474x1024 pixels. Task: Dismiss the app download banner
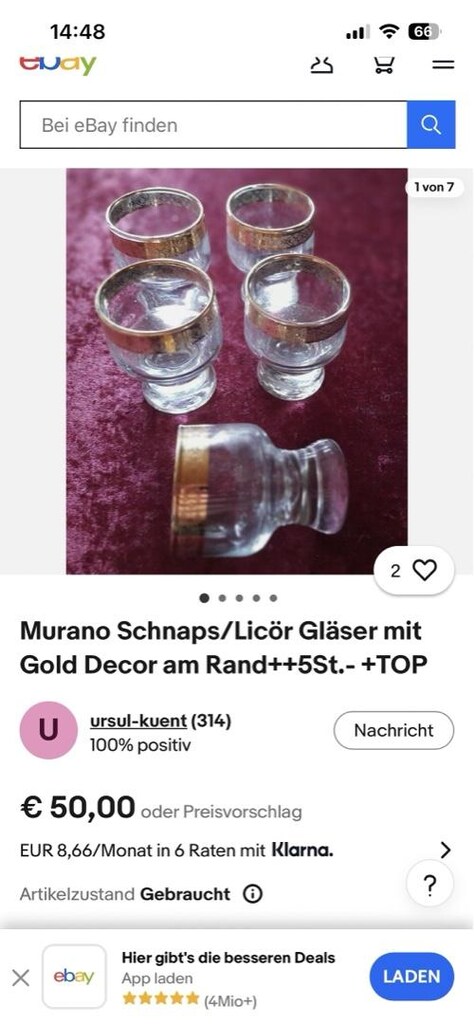tap(21, 978)
